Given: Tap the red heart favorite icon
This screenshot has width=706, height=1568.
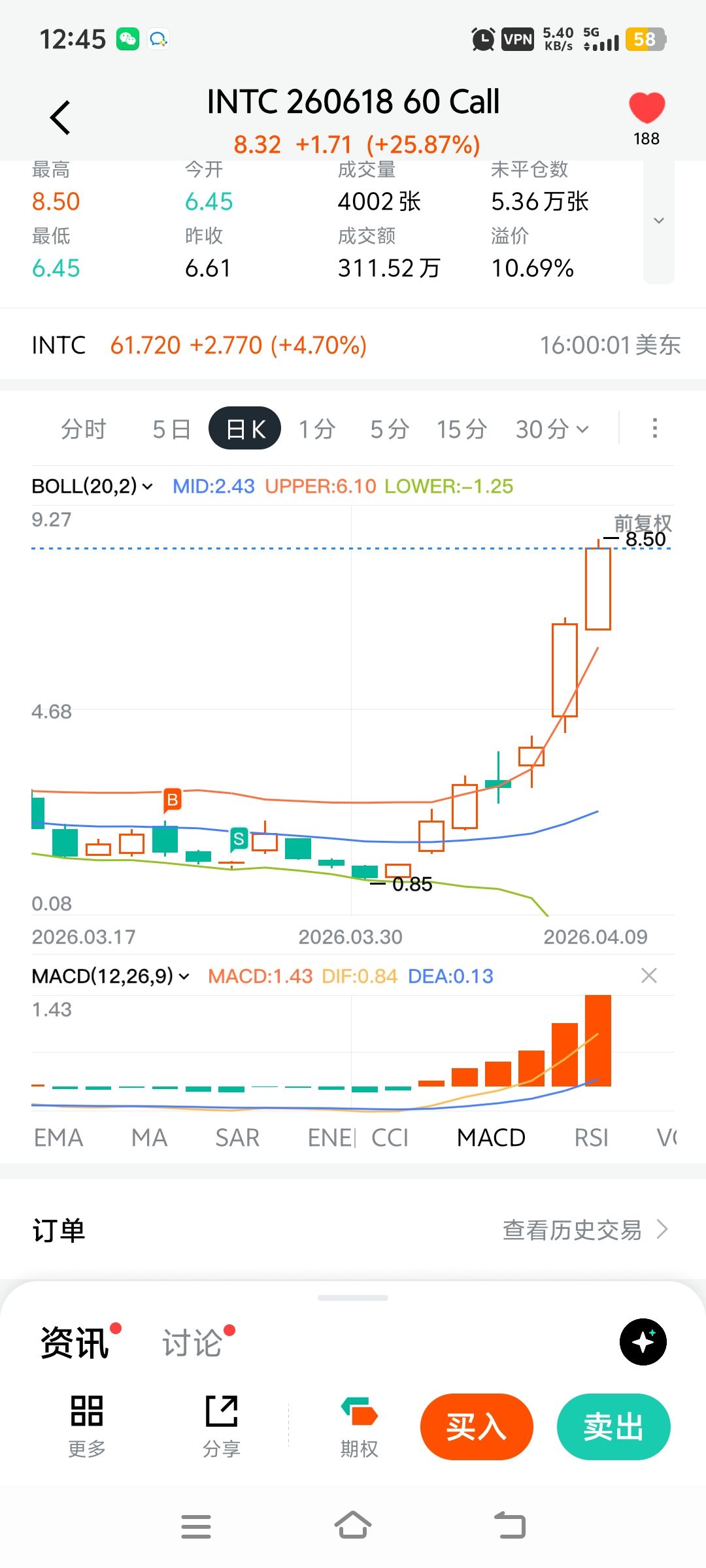Looking at the screenshot, I should (647, 108).
